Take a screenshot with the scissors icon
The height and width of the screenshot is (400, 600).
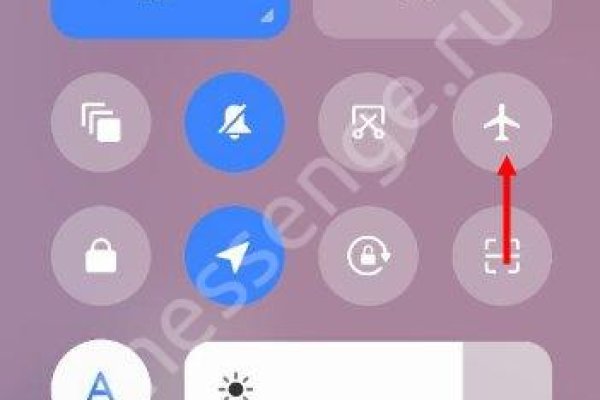tap(368, 123)
